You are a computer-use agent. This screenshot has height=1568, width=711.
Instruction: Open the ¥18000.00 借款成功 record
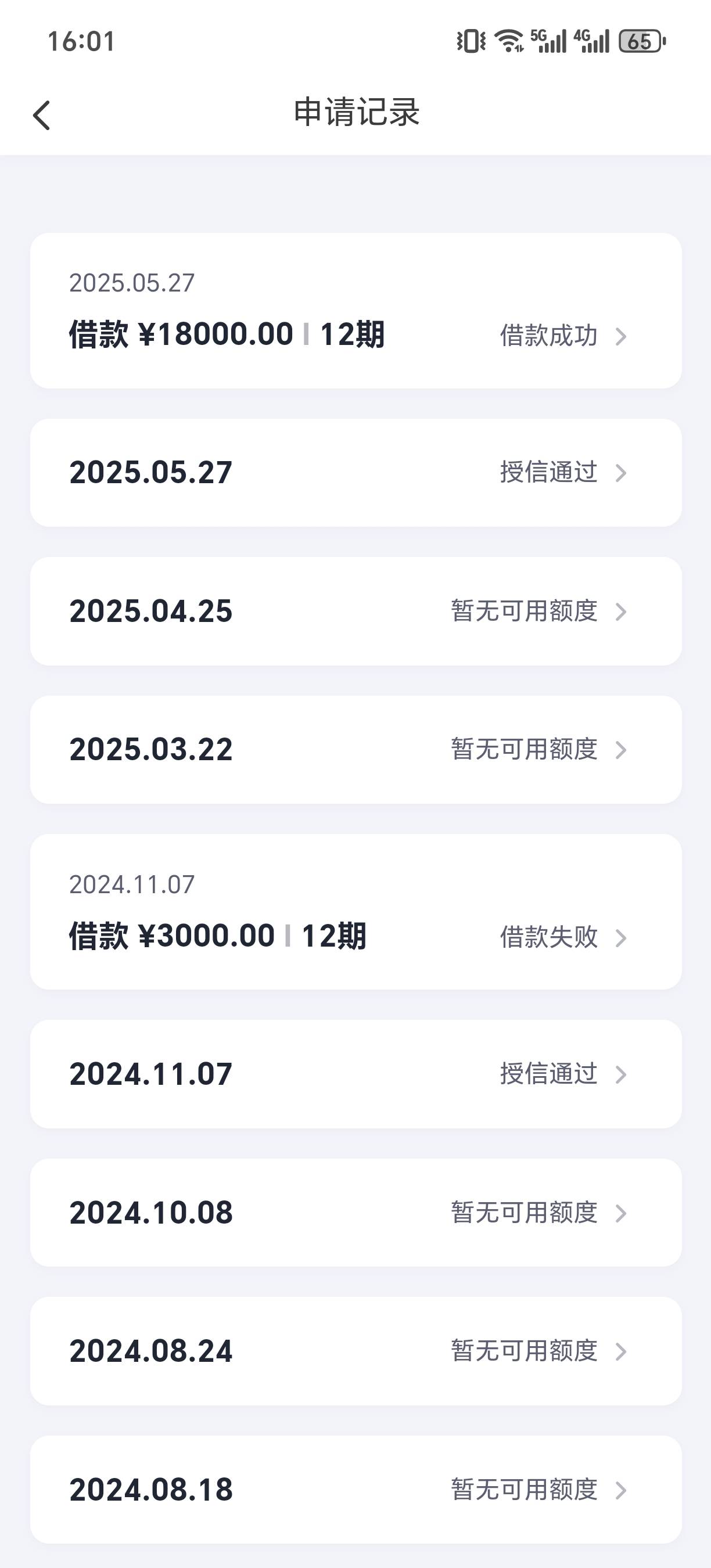[355, 311]
